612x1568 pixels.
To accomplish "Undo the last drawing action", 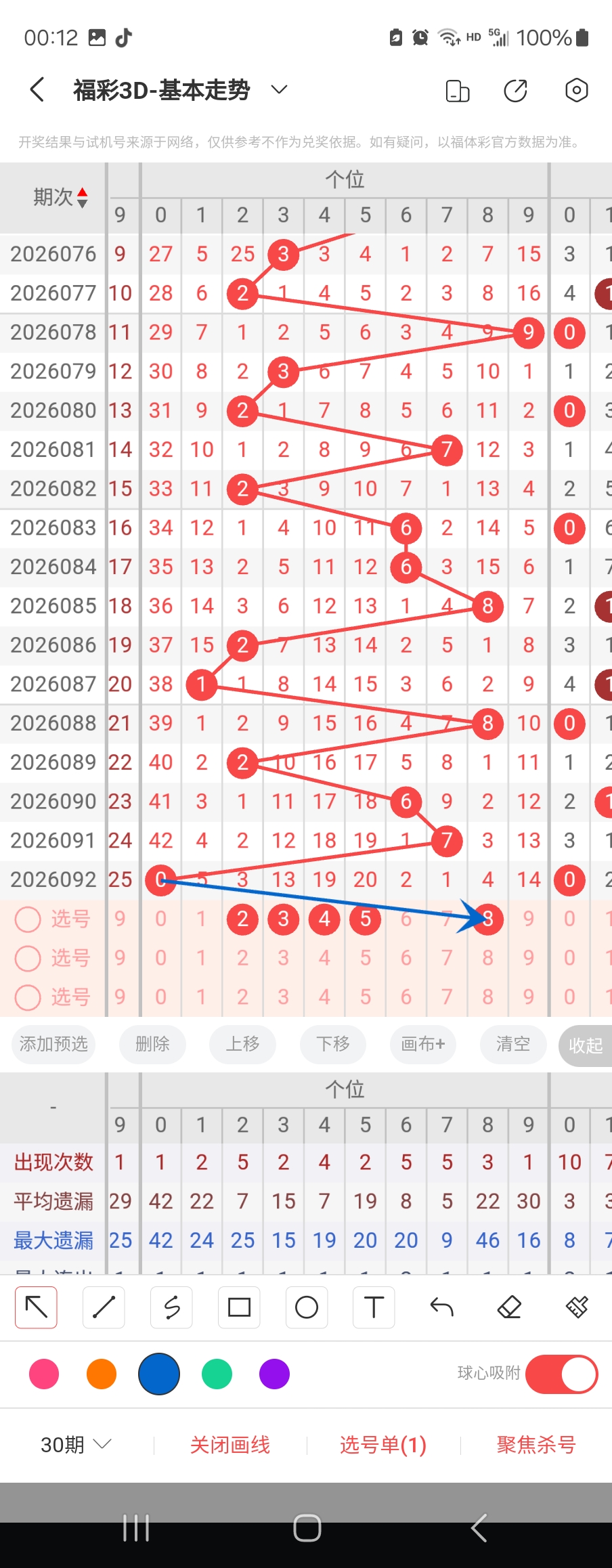I will 441,1307.
